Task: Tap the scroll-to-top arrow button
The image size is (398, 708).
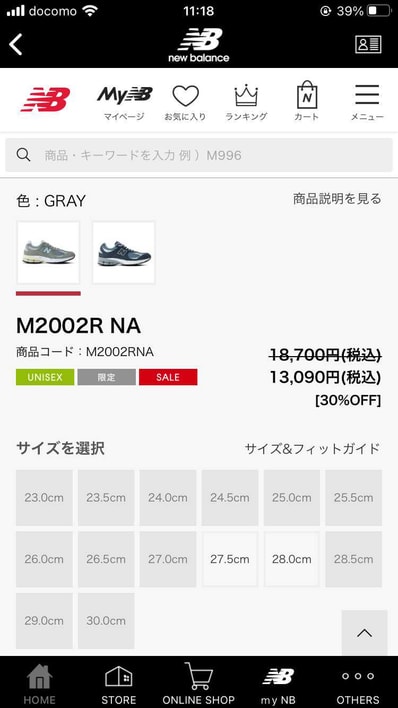Action: (x=365, y=633)
